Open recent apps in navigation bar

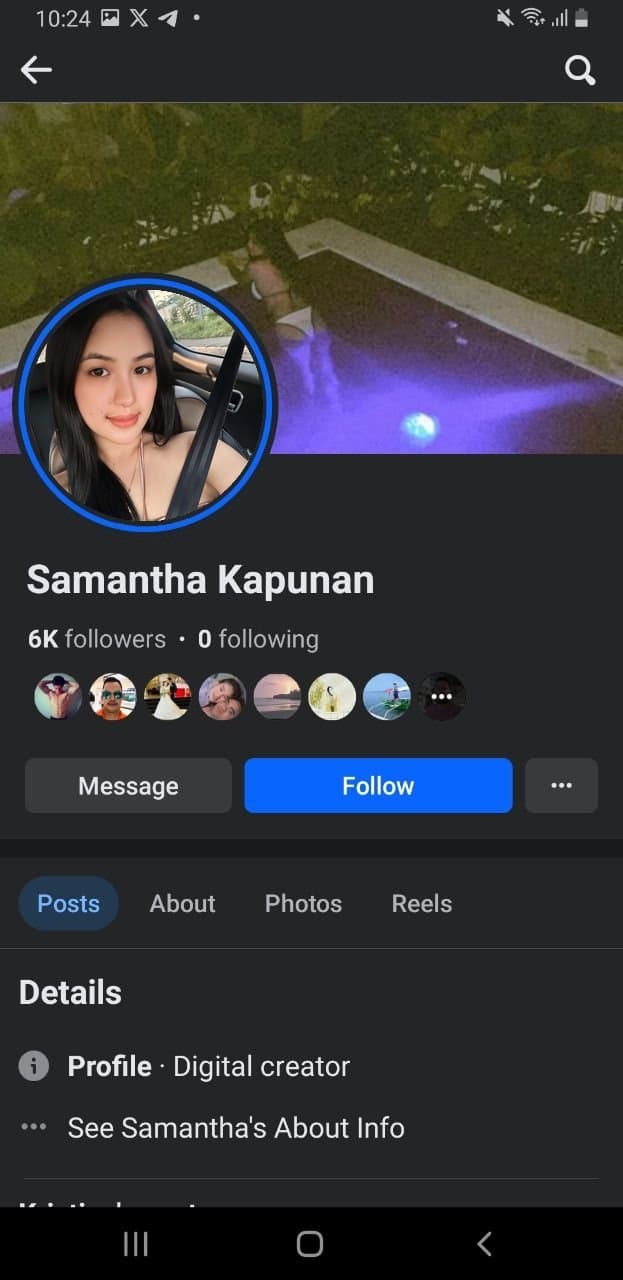pos(135,1244)
